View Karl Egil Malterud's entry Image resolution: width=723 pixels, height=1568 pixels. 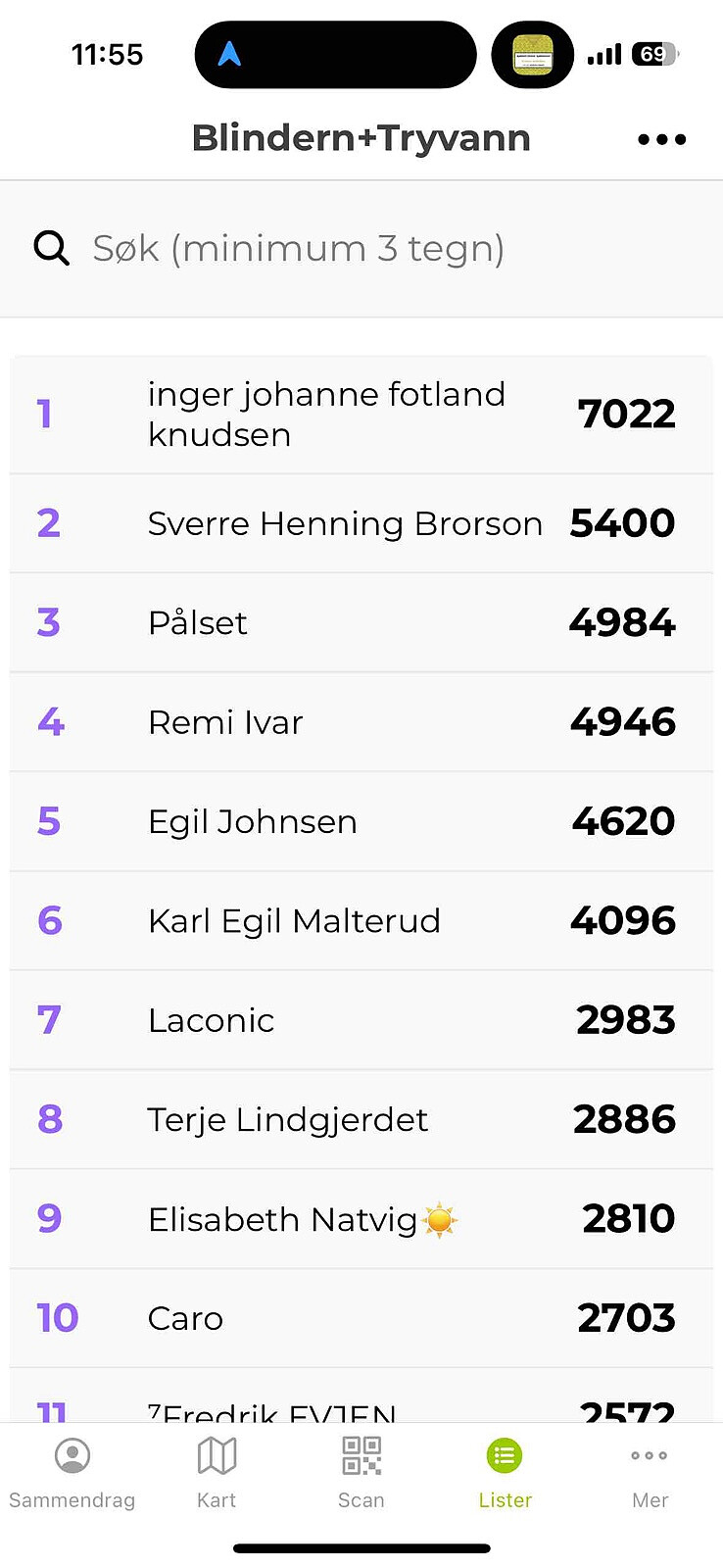[x=361, y=921]
